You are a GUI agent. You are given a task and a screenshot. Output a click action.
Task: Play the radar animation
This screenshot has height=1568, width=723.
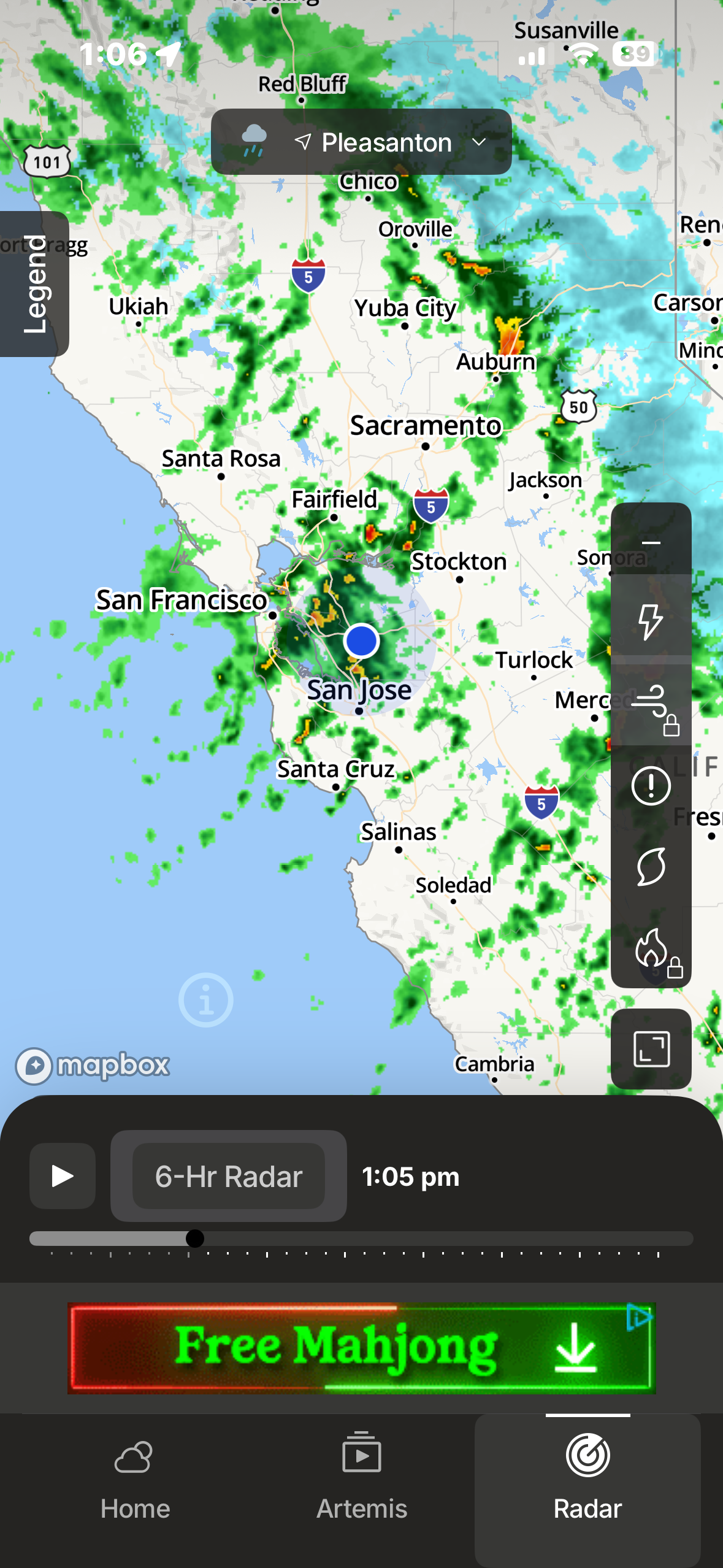click(63, 1176)
